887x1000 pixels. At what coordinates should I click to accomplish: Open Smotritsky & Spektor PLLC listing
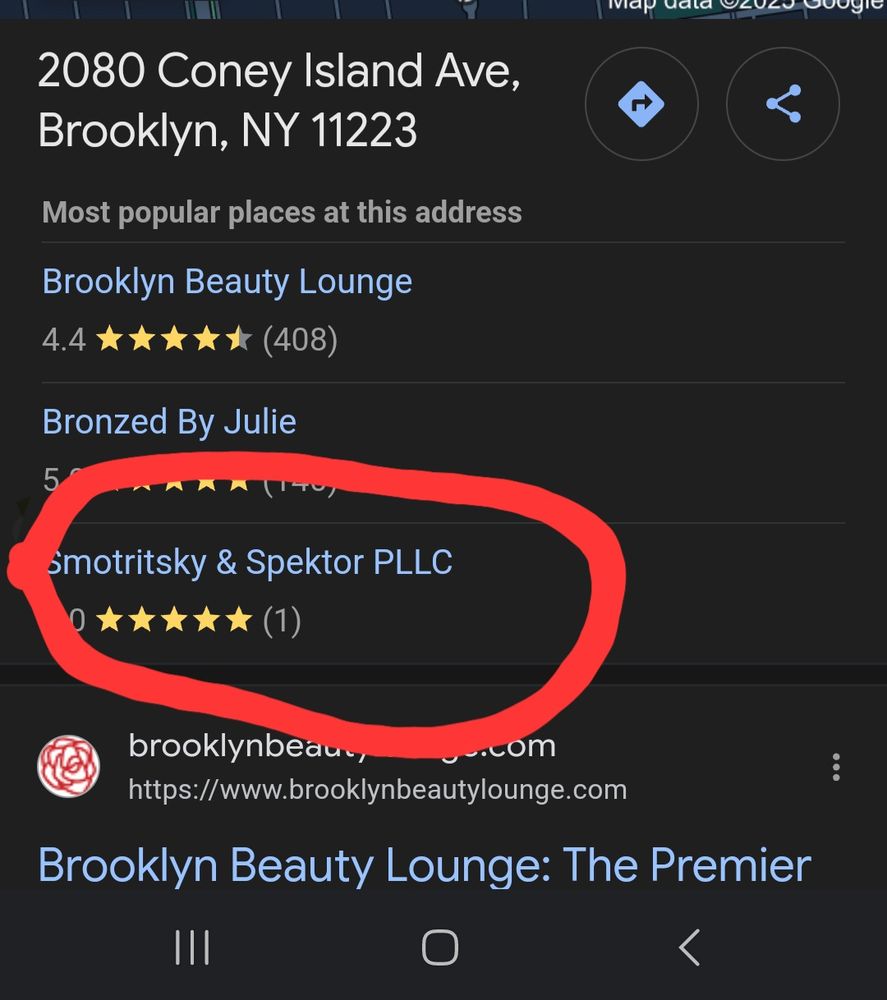tap(250, 562)
